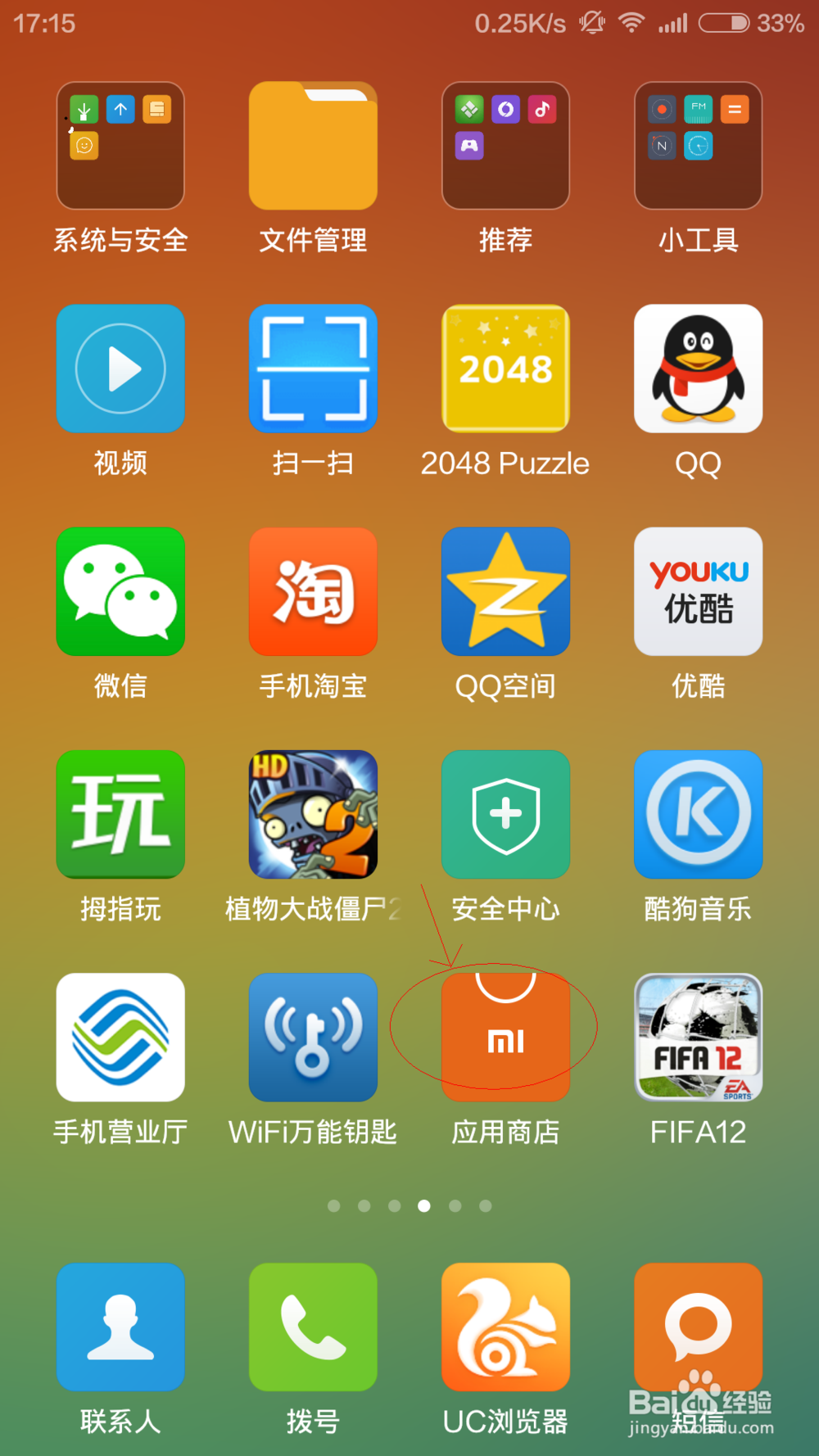Launch the 视频 video app
Viewport: 819px width, 1456px height.
click(120, 369)
